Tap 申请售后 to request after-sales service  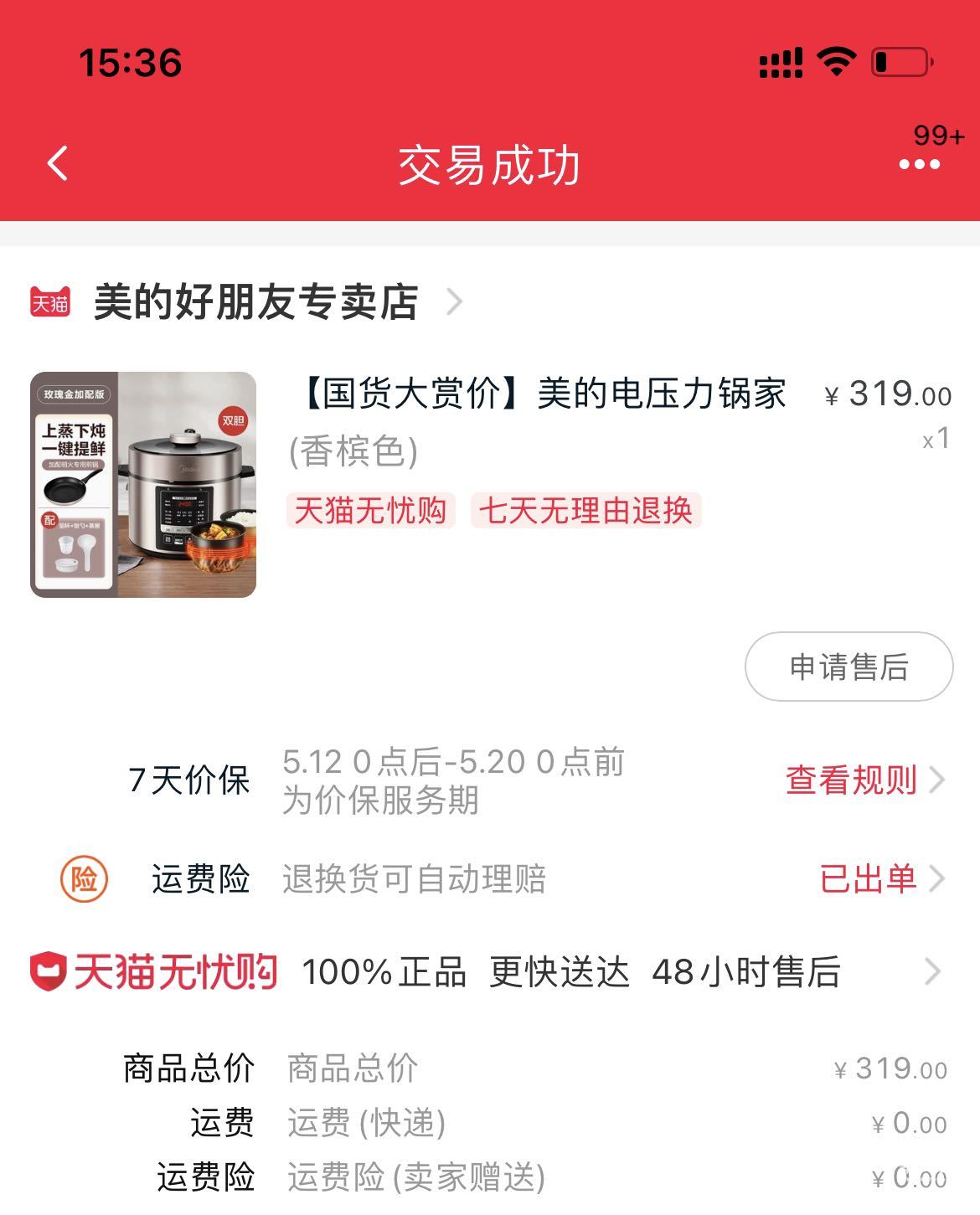(848, 667)
